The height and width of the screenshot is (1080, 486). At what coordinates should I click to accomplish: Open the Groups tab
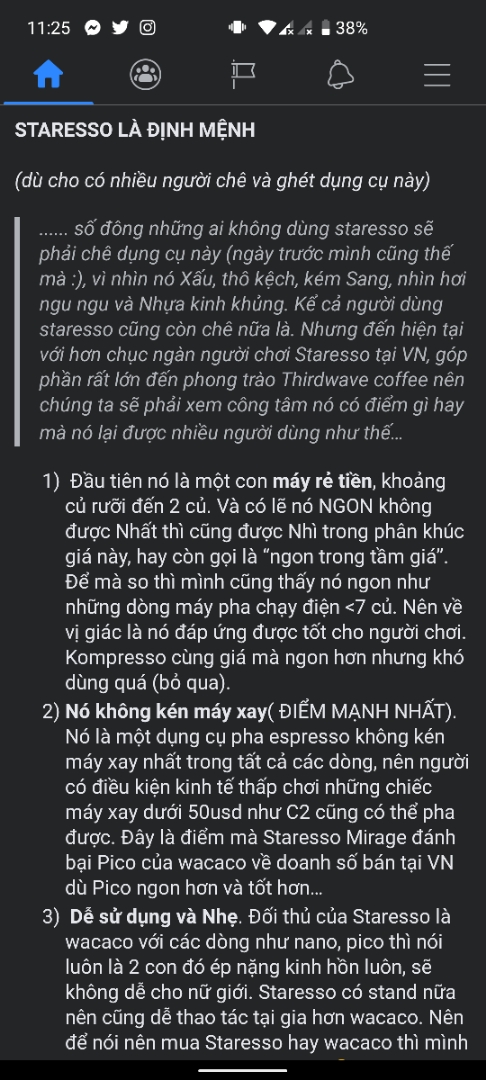click(146, 74)
